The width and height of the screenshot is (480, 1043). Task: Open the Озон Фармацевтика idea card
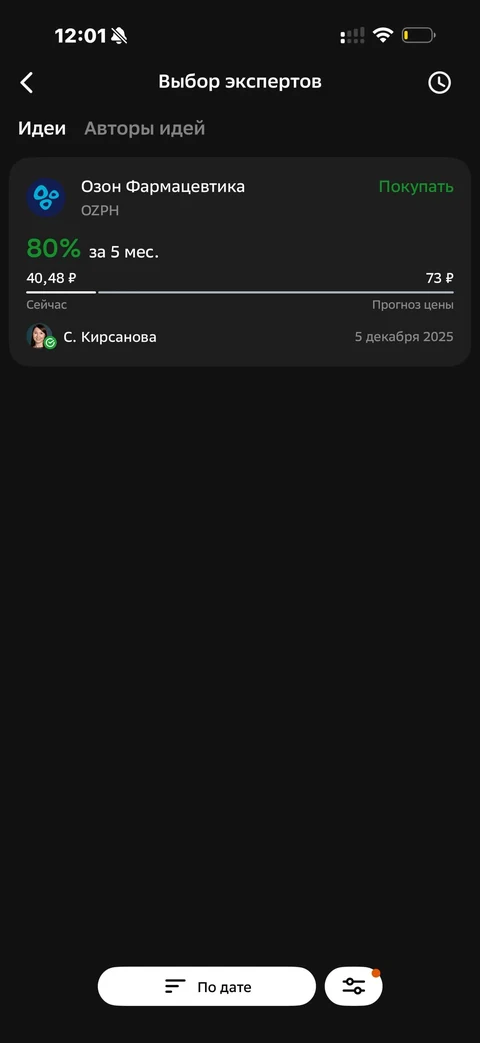point(240,261)
